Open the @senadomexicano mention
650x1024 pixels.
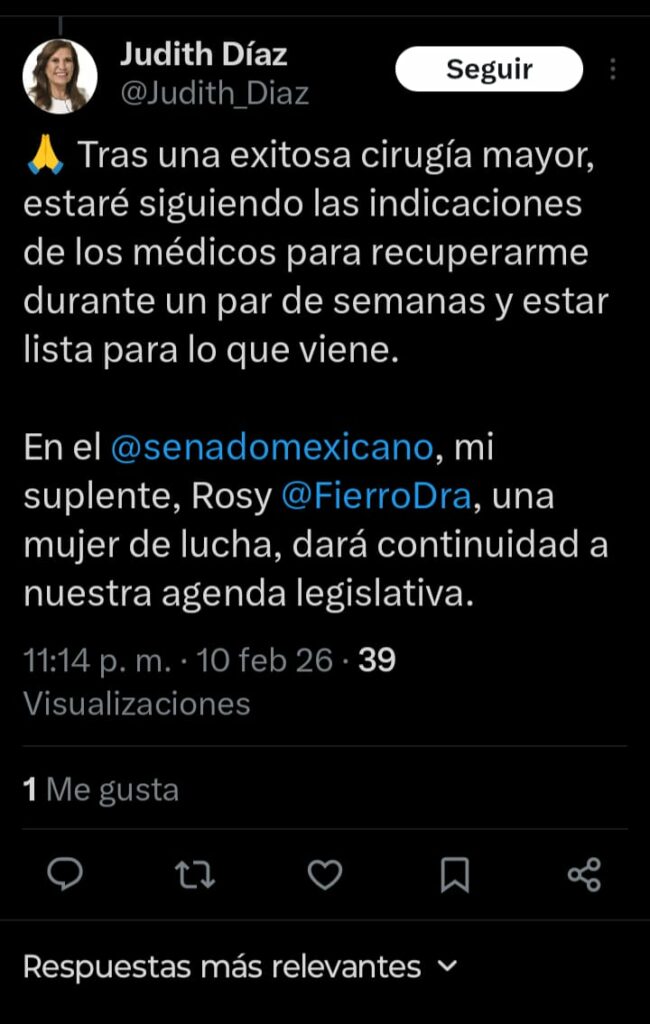[270, 447]
